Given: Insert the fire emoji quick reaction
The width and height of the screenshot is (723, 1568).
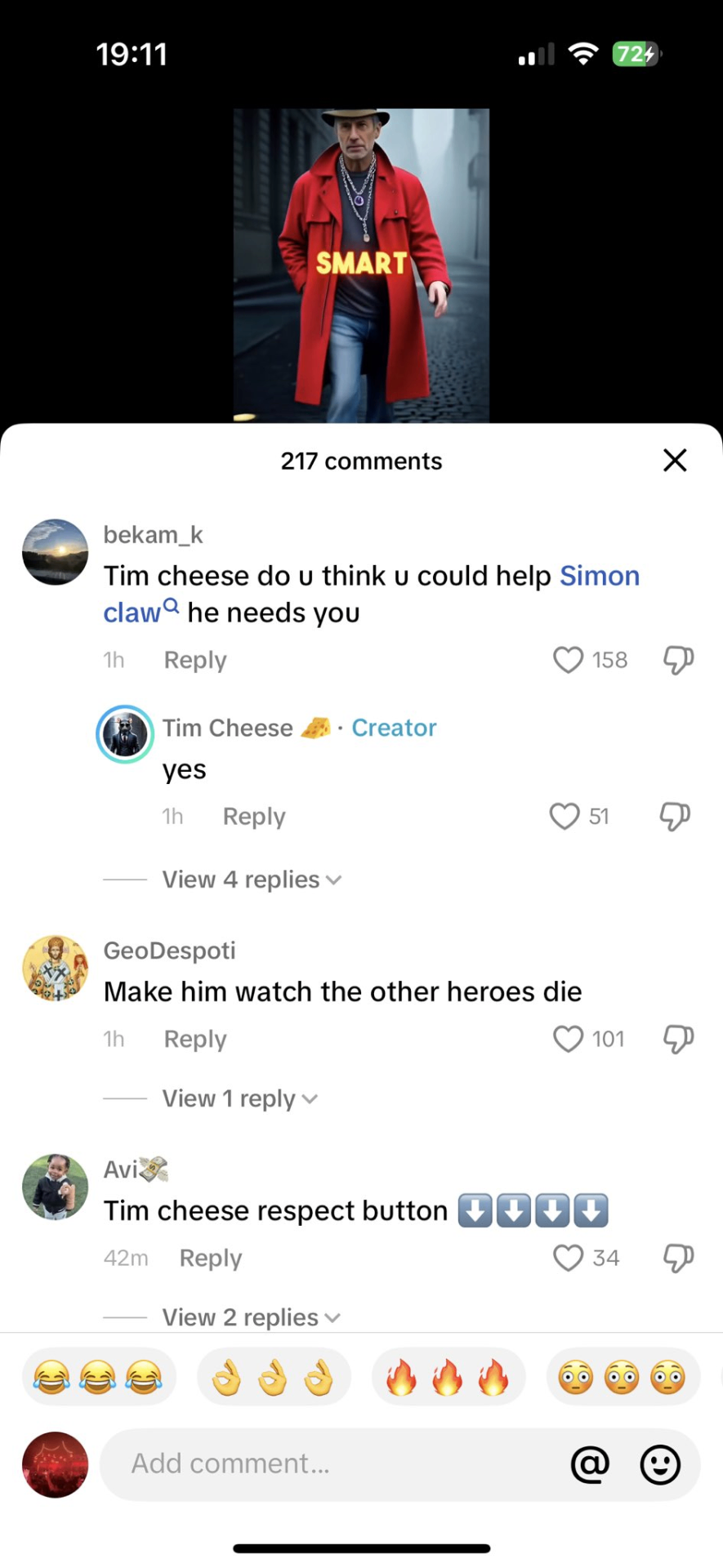Looking at the screenshot, I should [x=448, y=1378].
